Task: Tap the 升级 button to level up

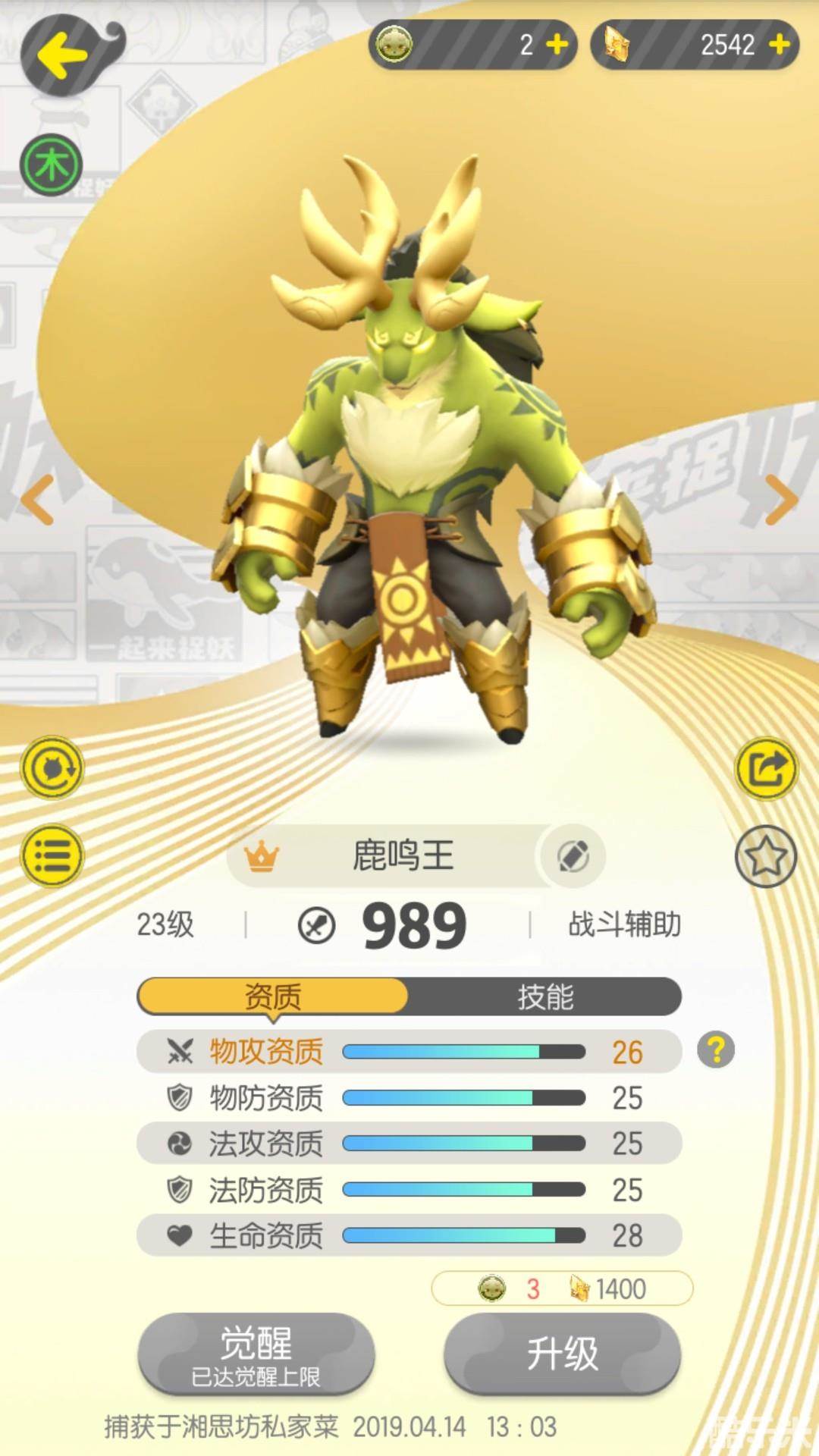Action: tap(562, 1354)
